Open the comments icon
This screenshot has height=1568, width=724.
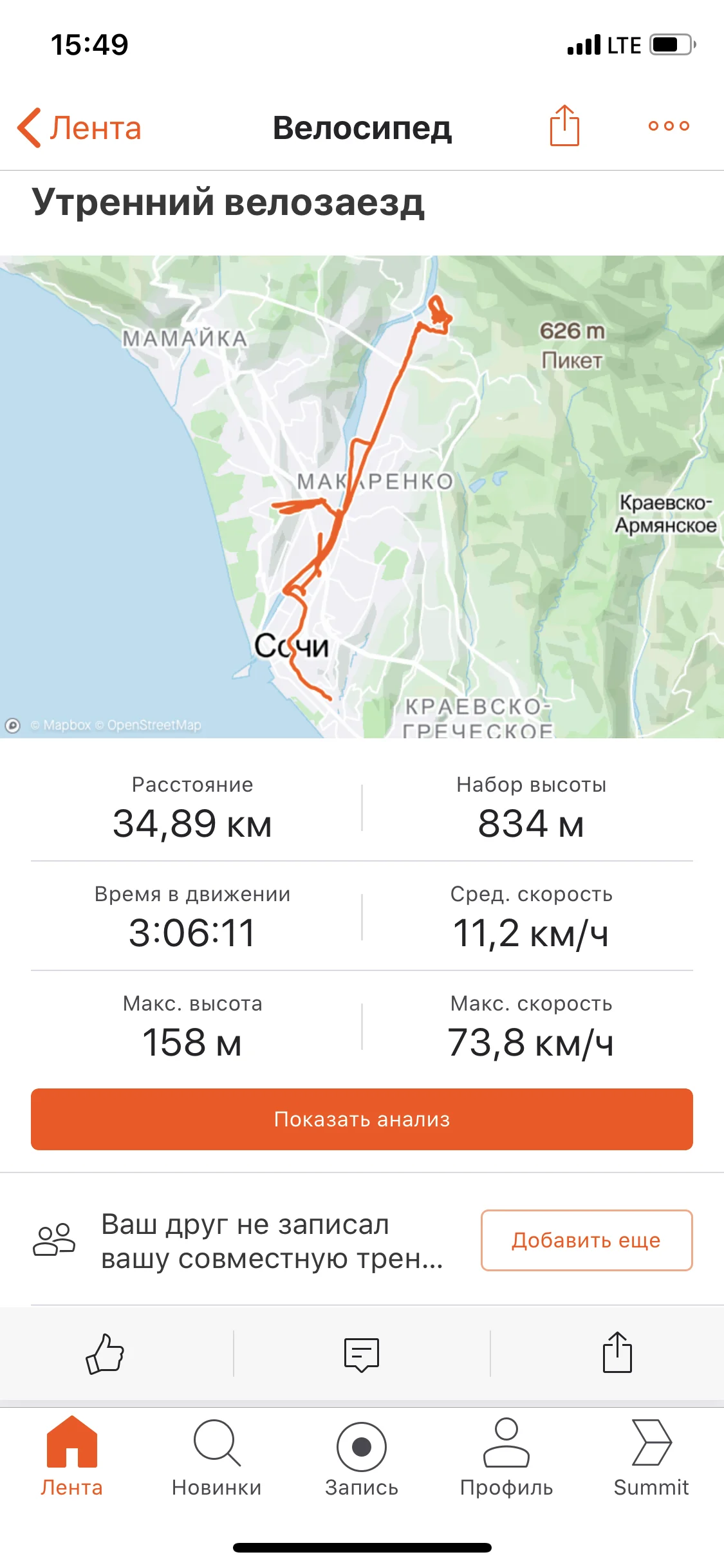pos(362,1354)
